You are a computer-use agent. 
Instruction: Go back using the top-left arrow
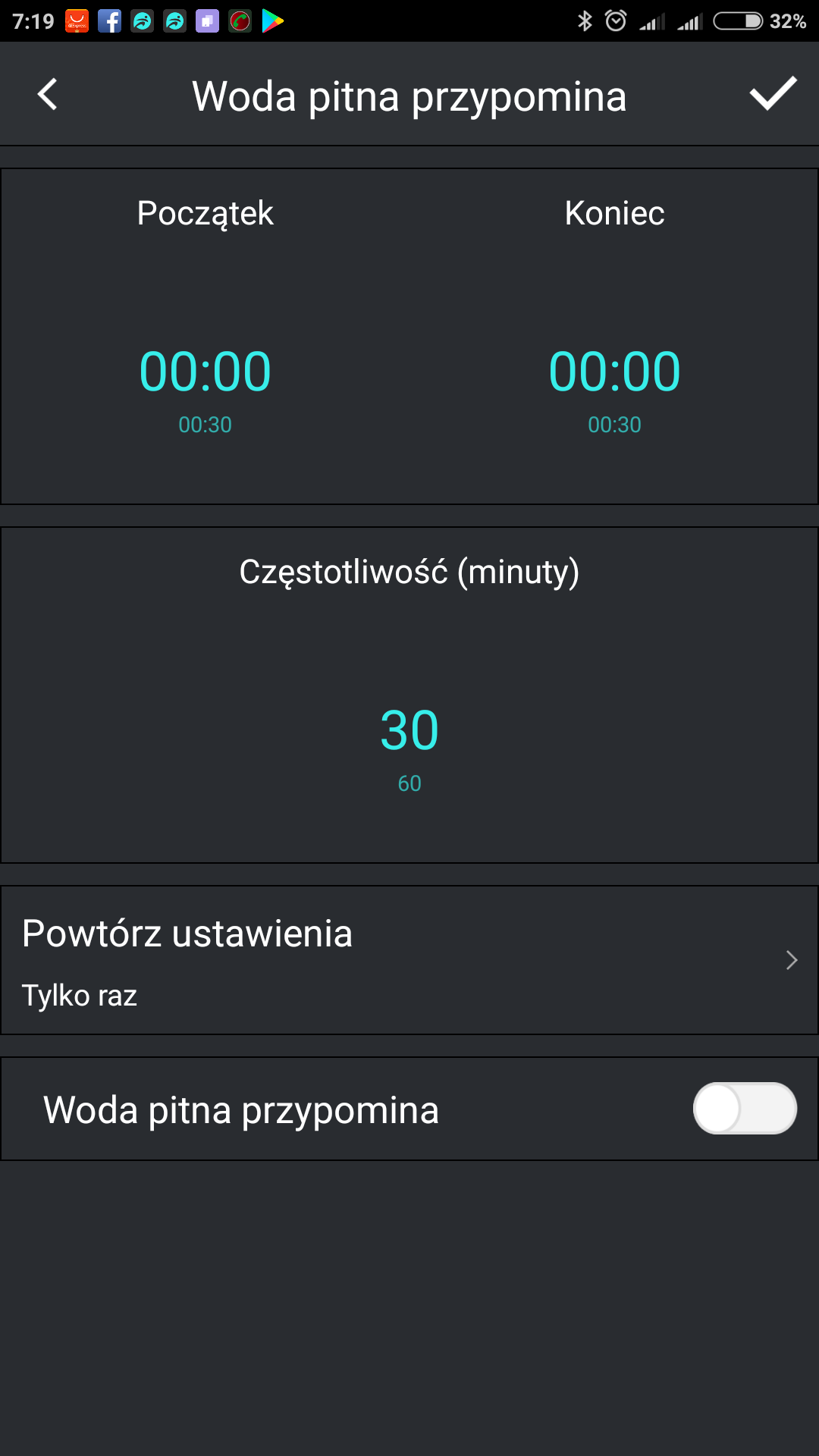click(48, 95)
